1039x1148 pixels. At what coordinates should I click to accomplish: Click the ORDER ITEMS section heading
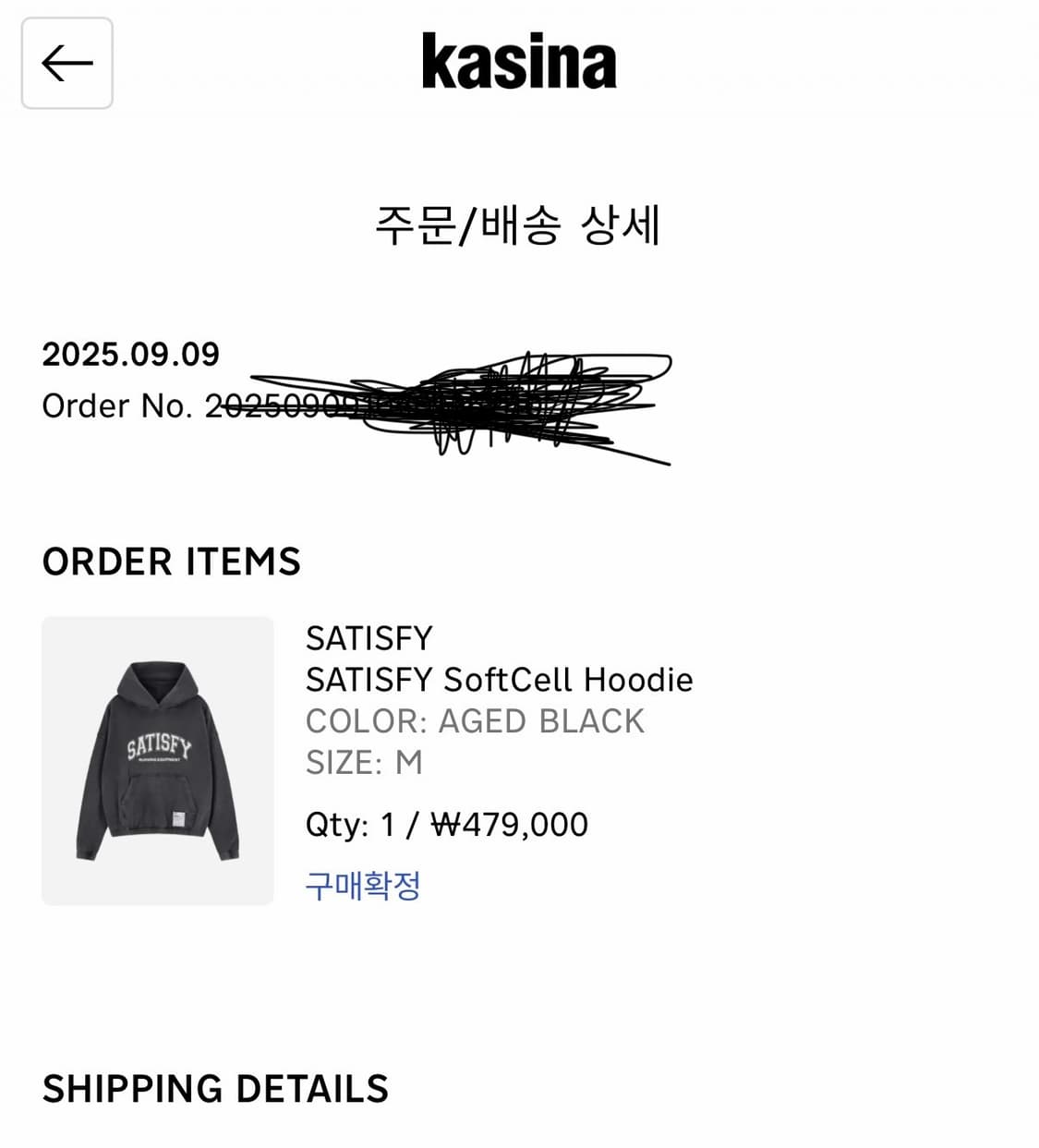[x=172, y=561]
